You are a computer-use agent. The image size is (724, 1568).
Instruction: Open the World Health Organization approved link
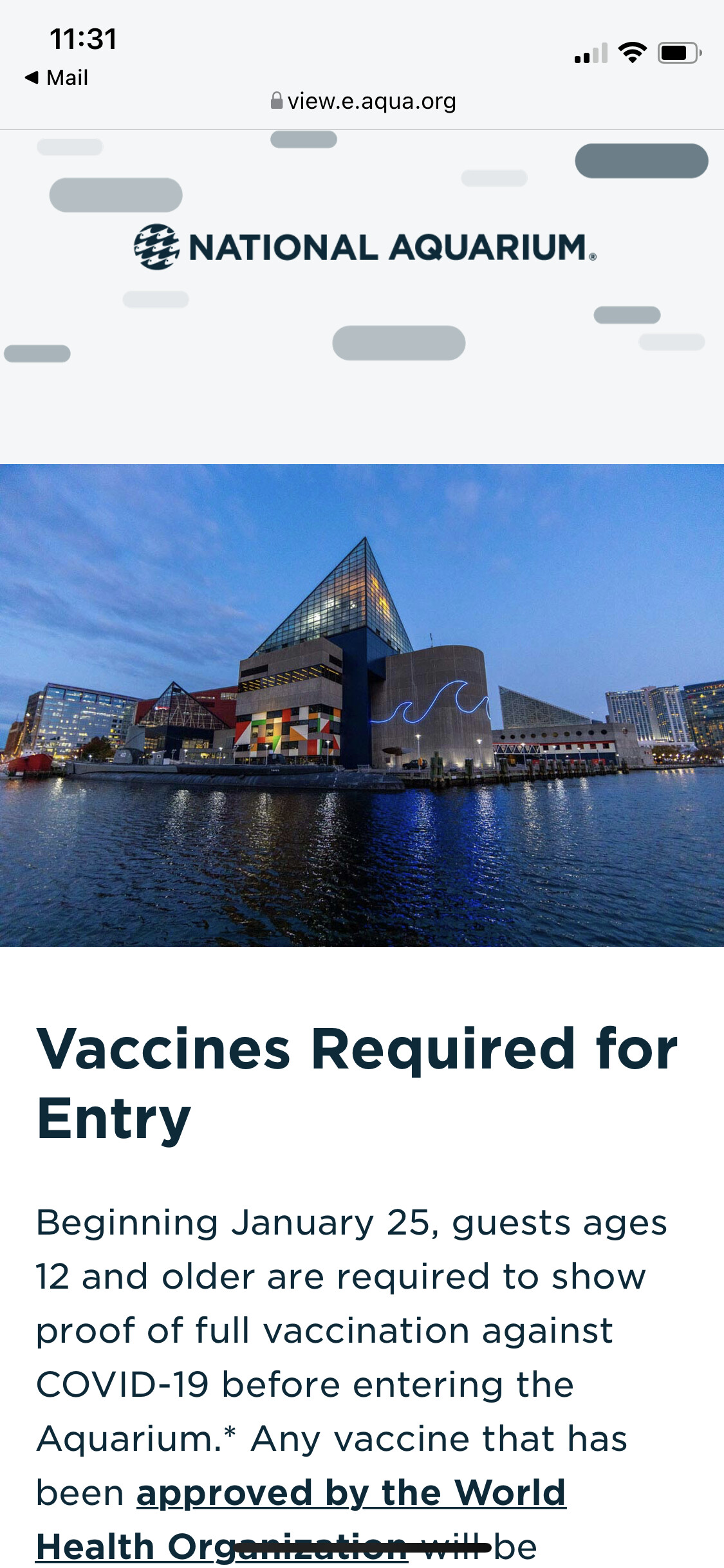coord(351,1493)
